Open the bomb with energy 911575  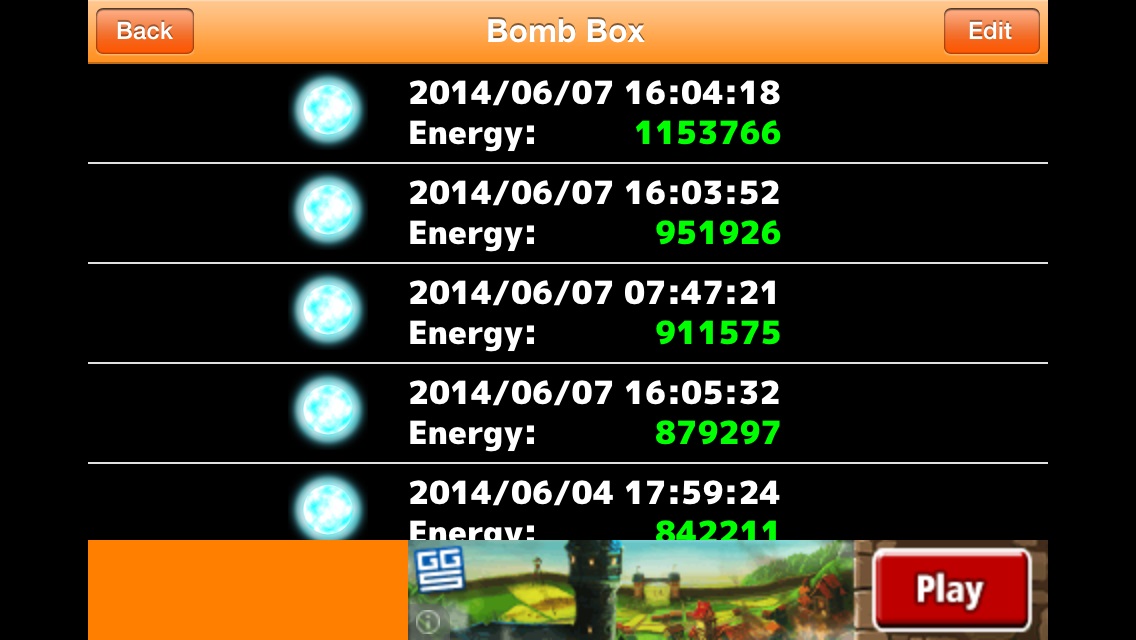pos(567,313)
